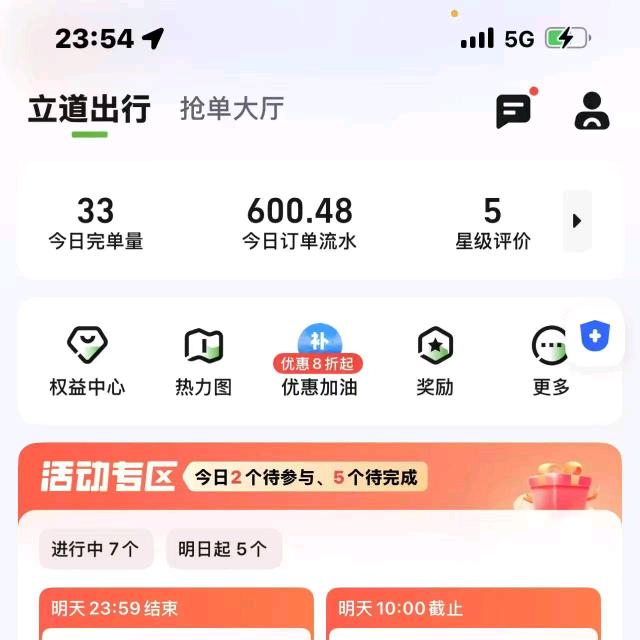The image size is (640, 640).
Task: Open 权益中心
Action: pyautogui.click(x=87, y=361)
